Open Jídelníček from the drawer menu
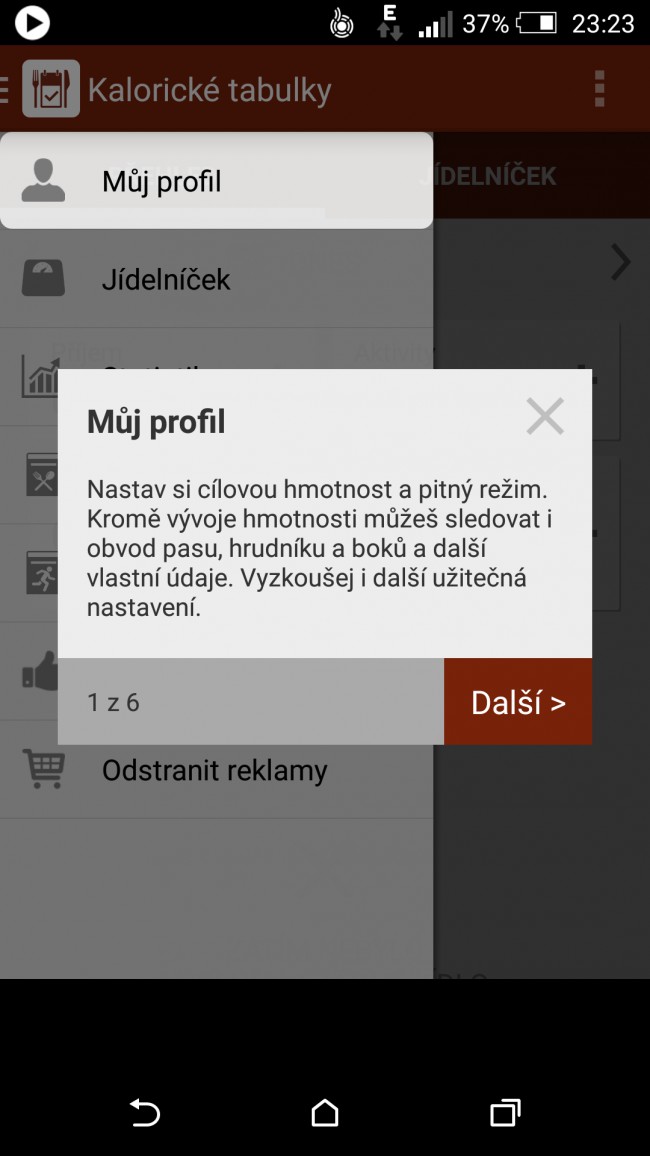This screenshot has width=650, height=1156. tap(166, 279)
